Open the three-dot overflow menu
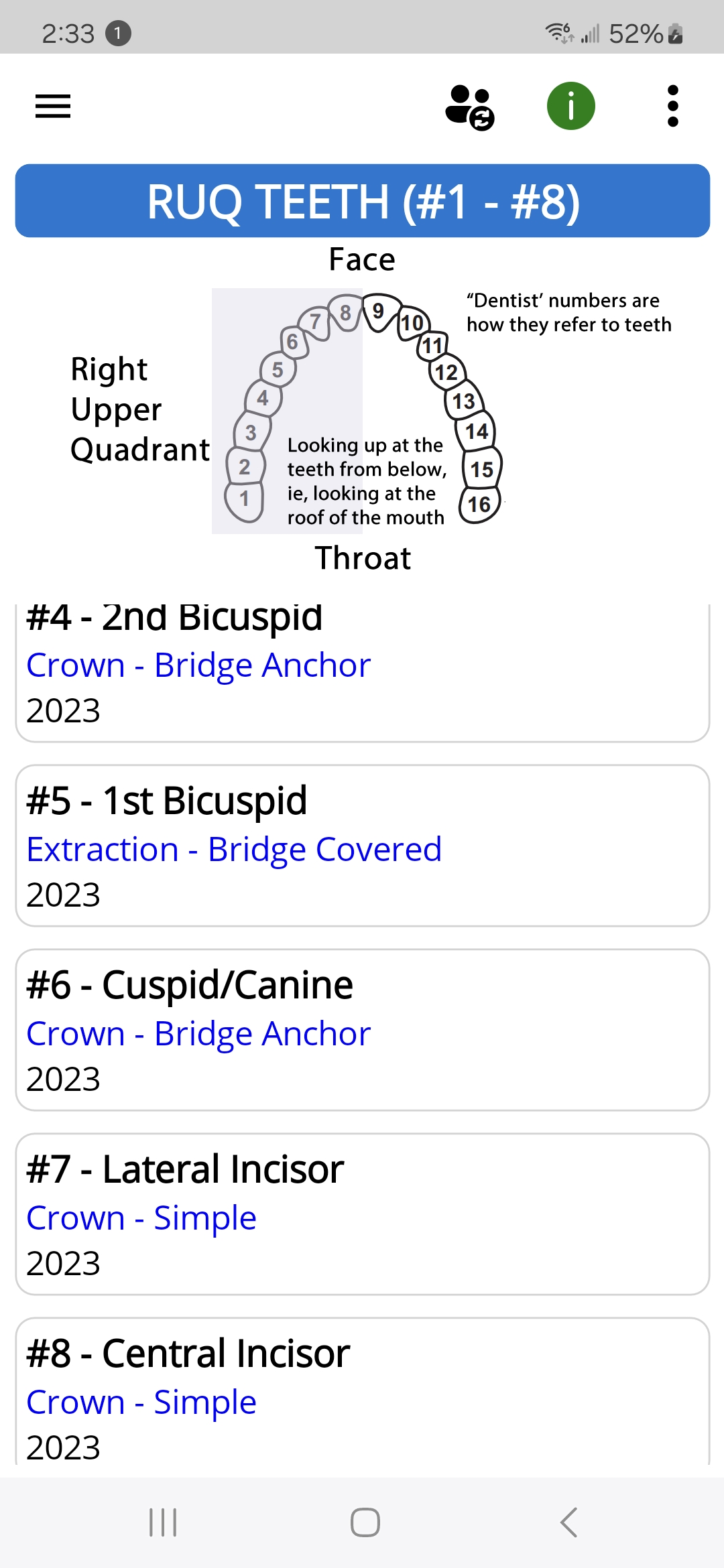Viewport: 724px width, 1568px height. pyautogui.click(x=672, y=107)
